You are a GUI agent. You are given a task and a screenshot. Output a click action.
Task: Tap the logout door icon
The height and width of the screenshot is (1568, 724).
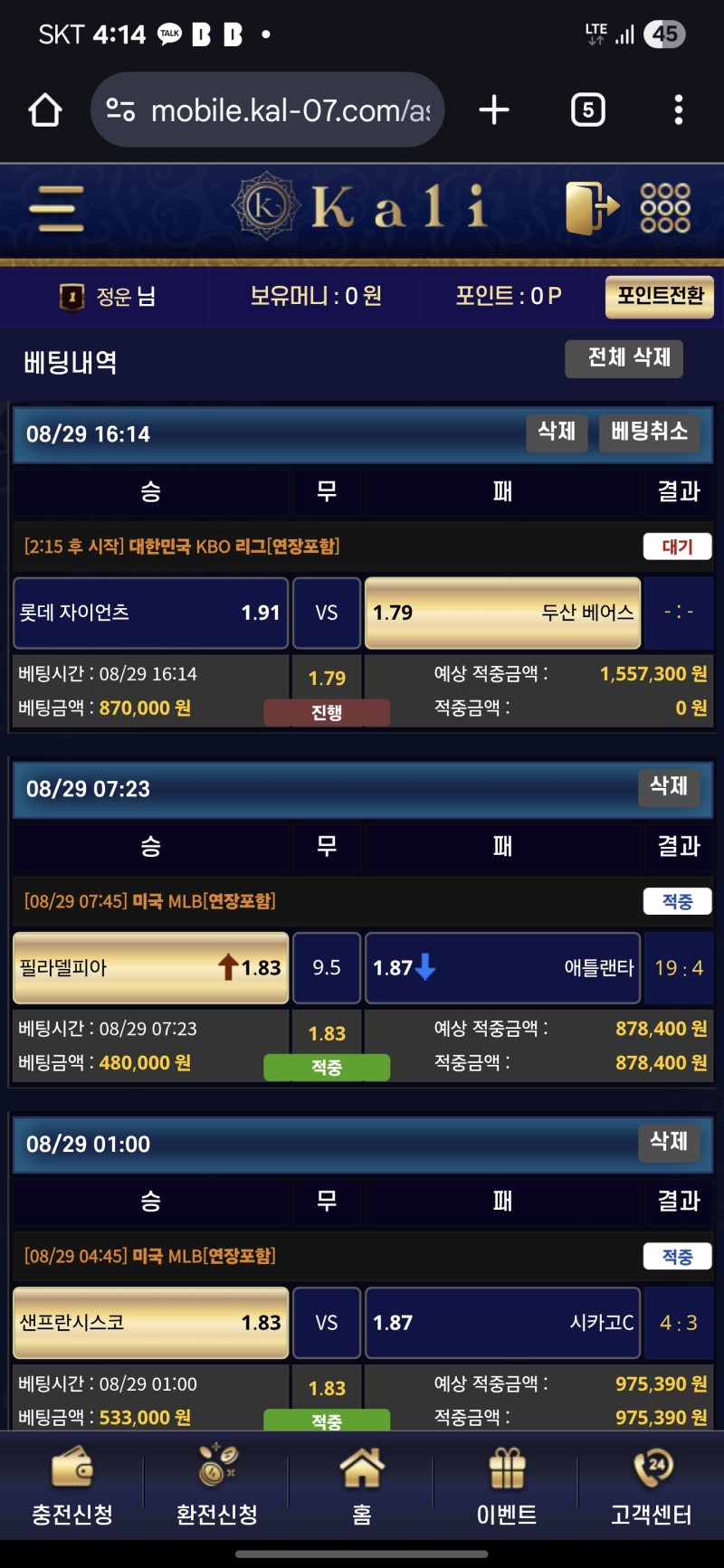[x=591, y=207]
